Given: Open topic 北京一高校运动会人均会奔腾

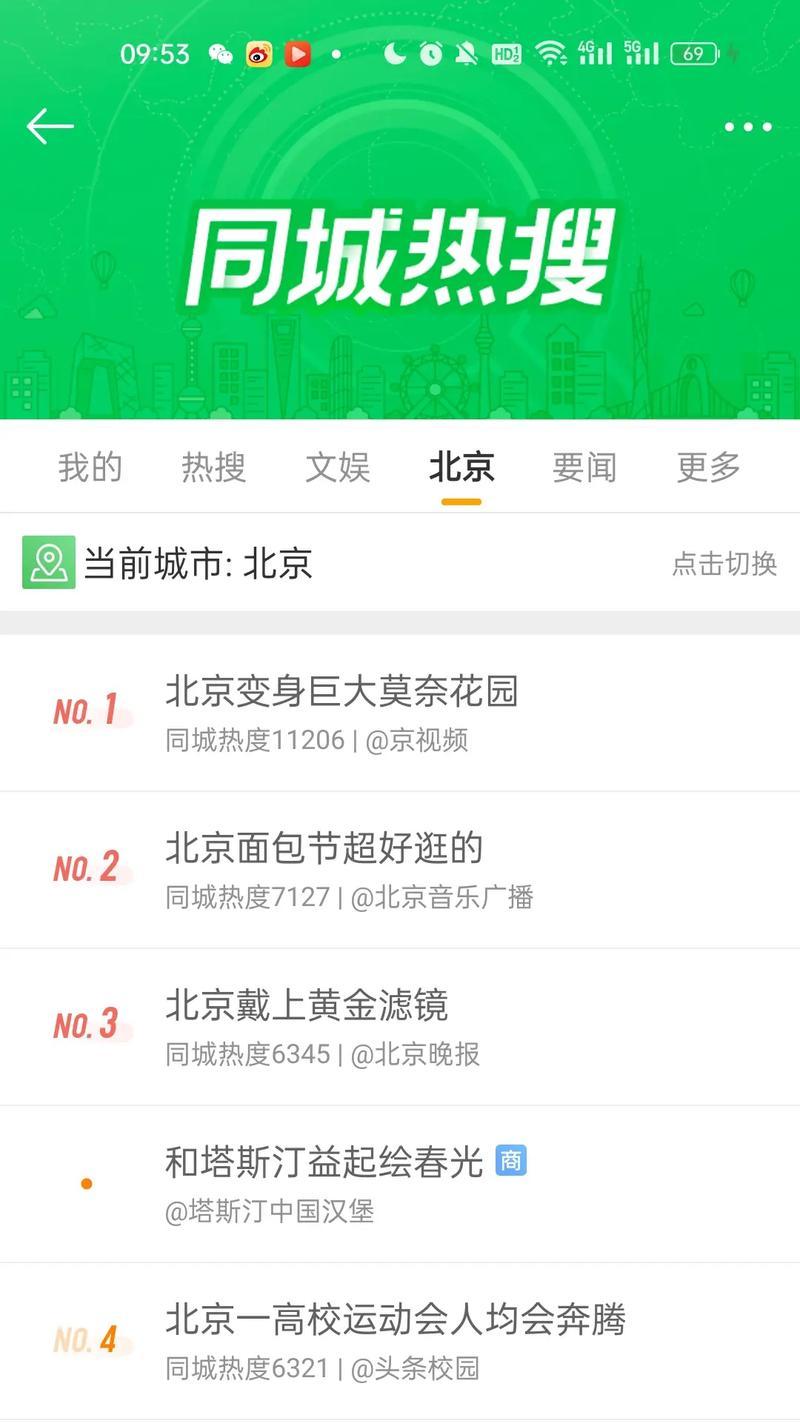Looking at the screenshot, I should point(395,1320).
